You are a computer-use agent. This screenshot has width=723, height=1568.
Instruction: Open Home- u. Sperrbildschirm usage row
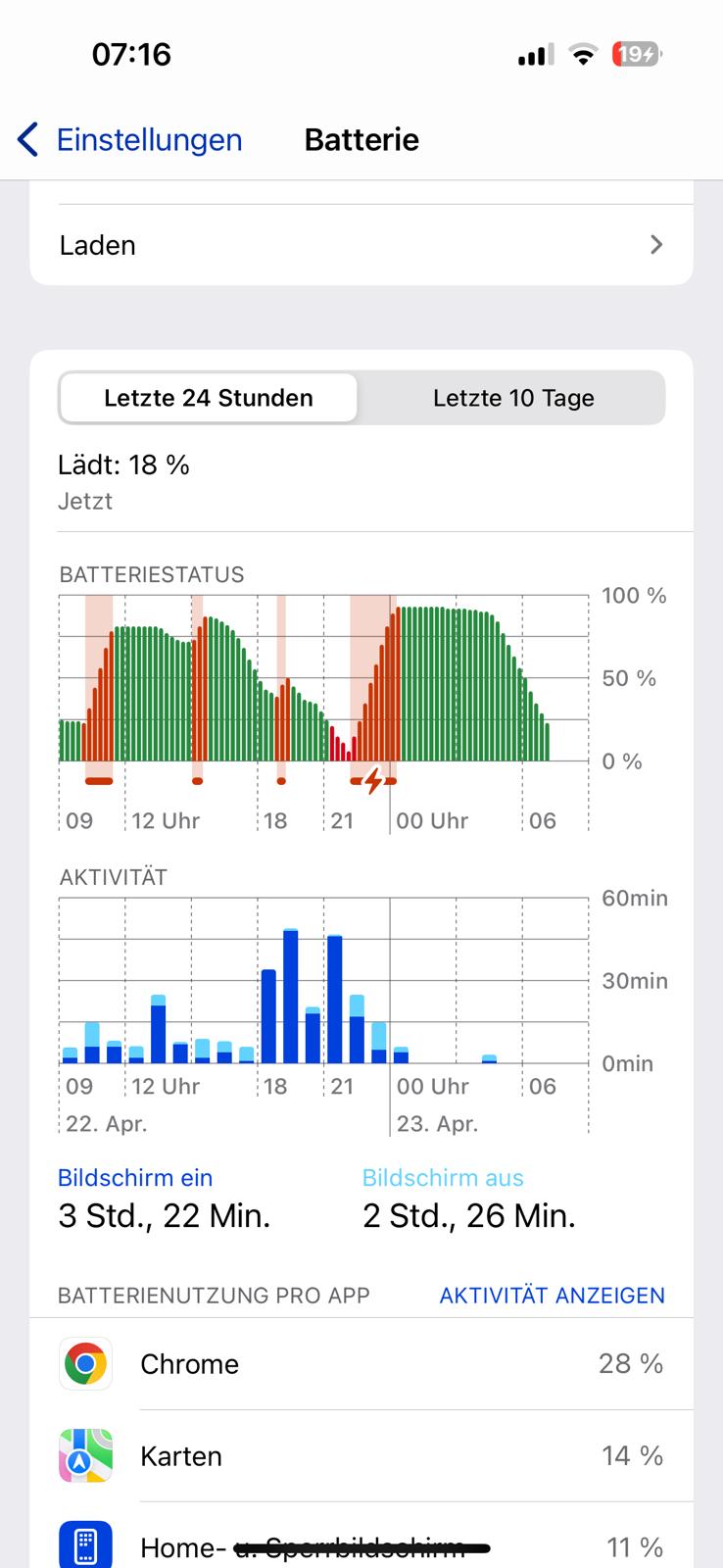[x=361, y=1546]
